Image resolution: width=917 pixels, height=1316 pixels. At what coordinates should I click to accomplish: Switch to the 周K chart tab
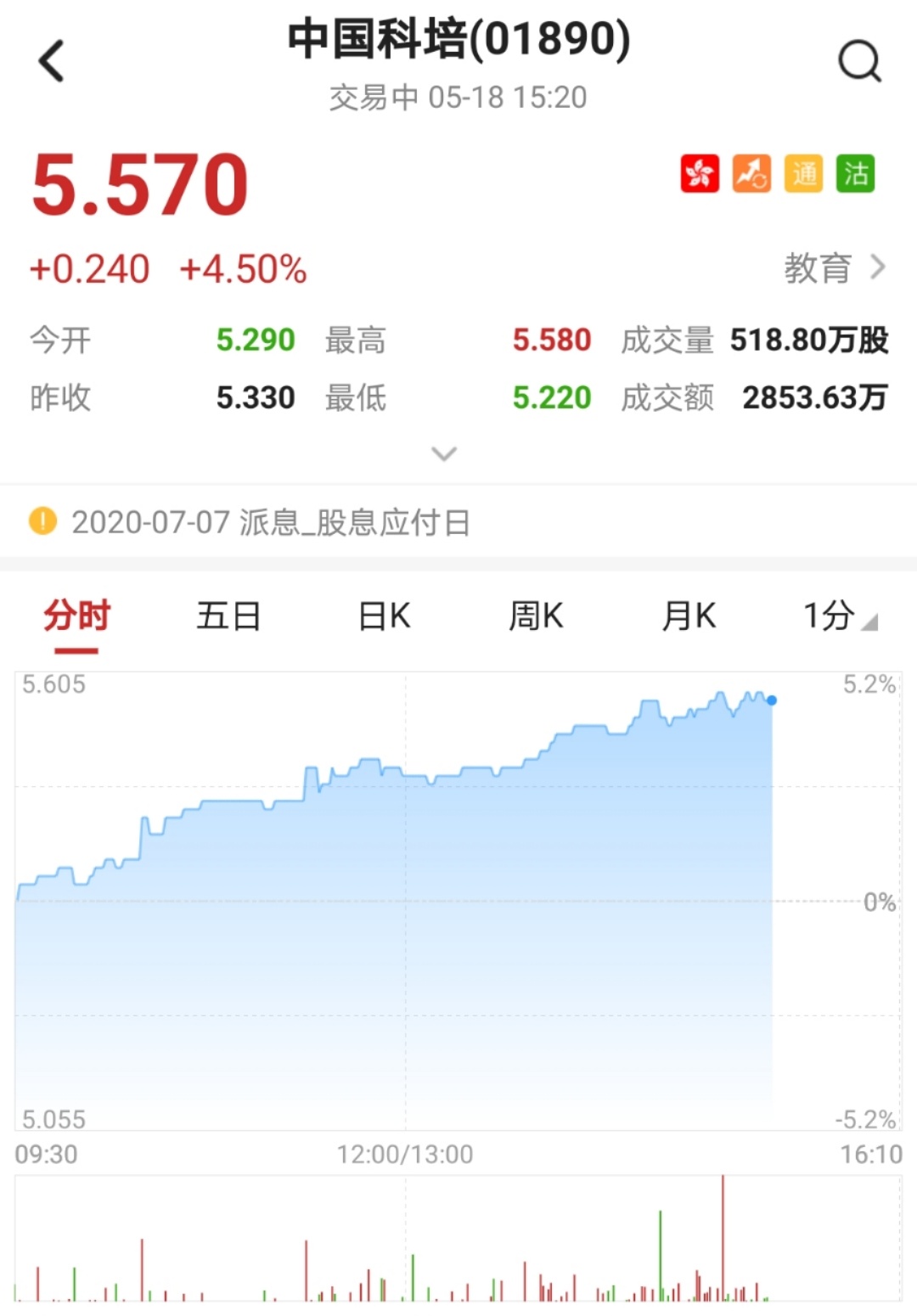(x=536, y=616)
